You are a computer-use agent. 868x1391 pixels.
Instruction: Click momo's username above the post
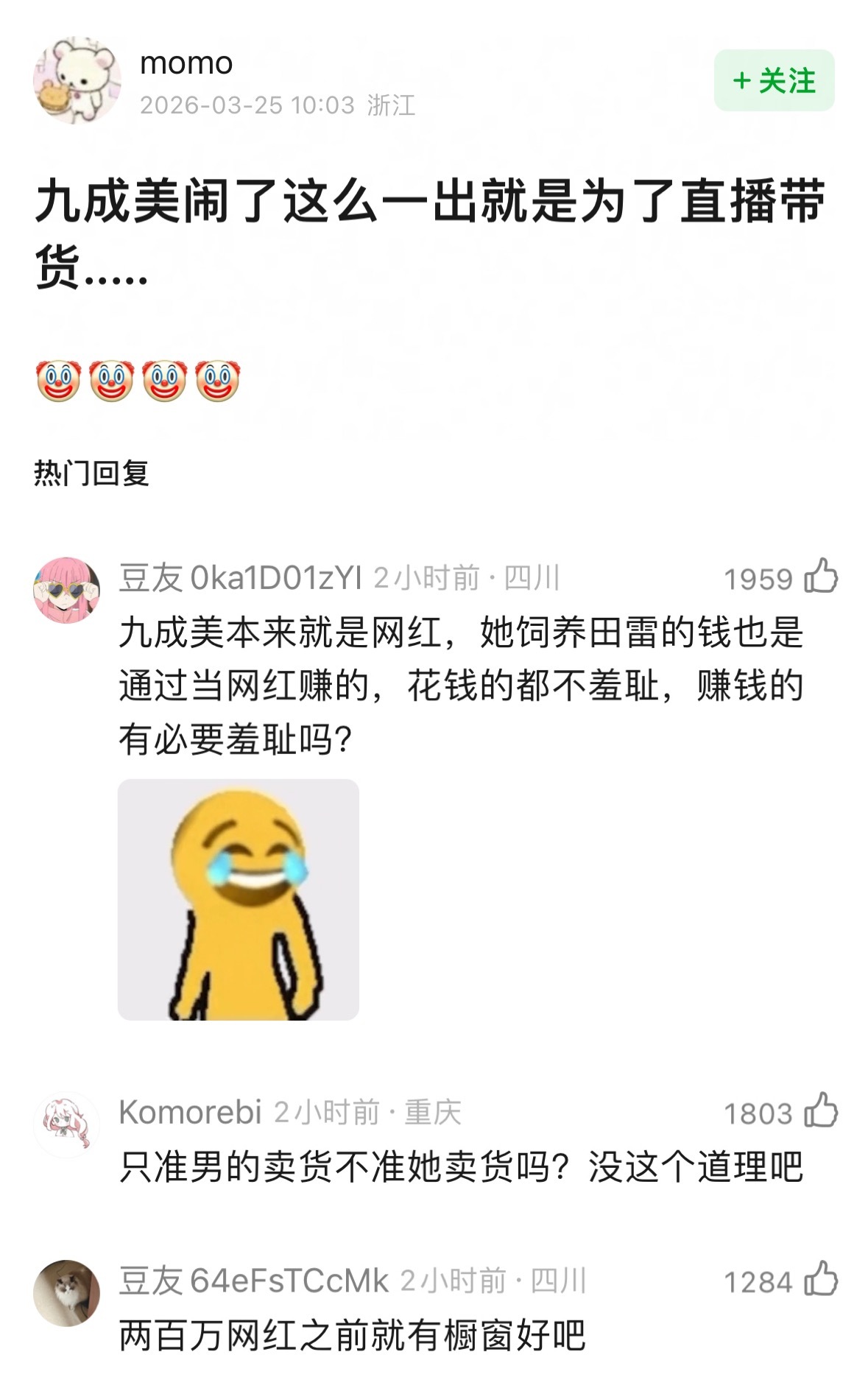click(x=186, y=65)
